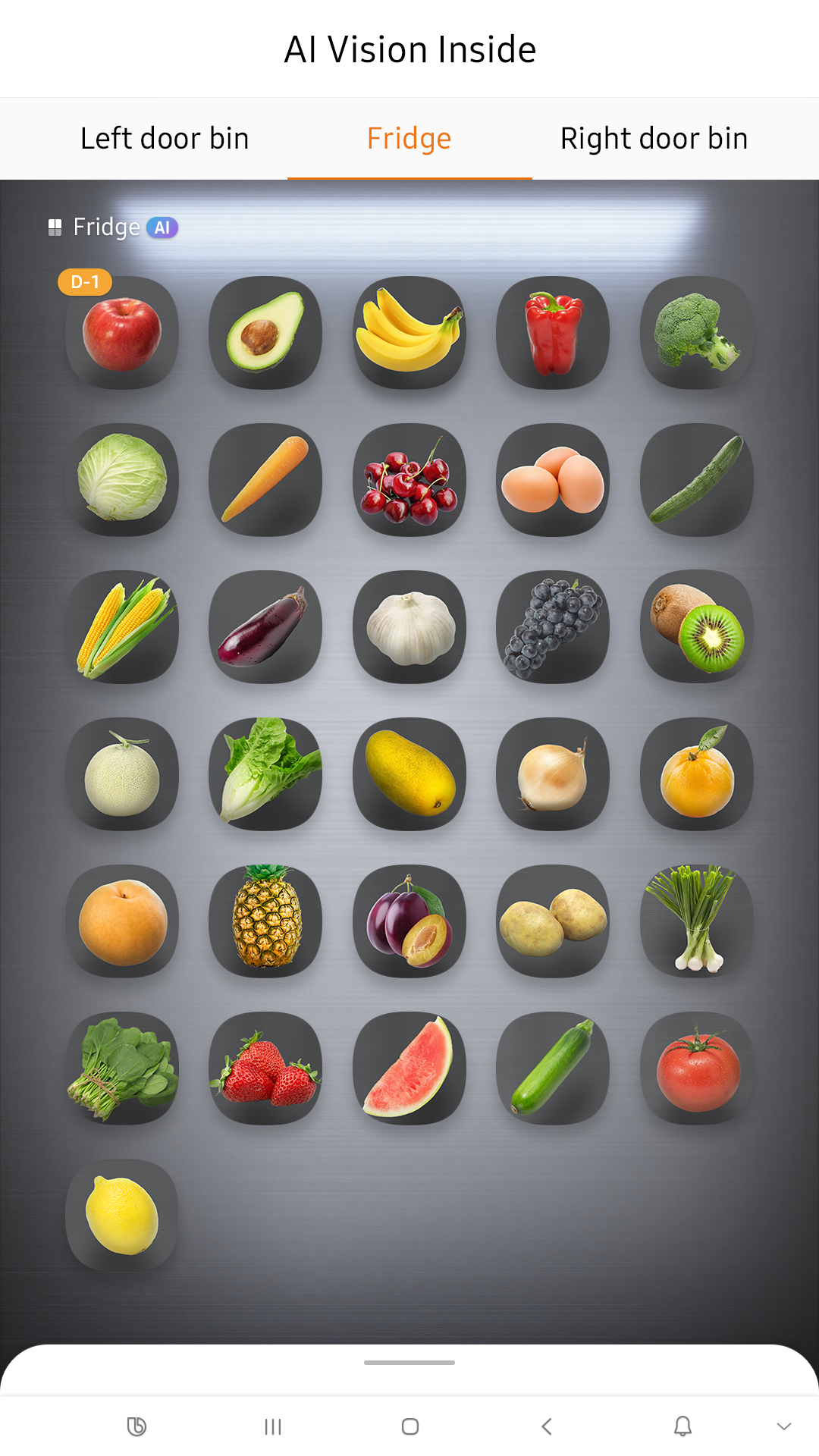Switch to the Left door bin tab
Screen dimensions: 819x1456
[x=164, y=138]
